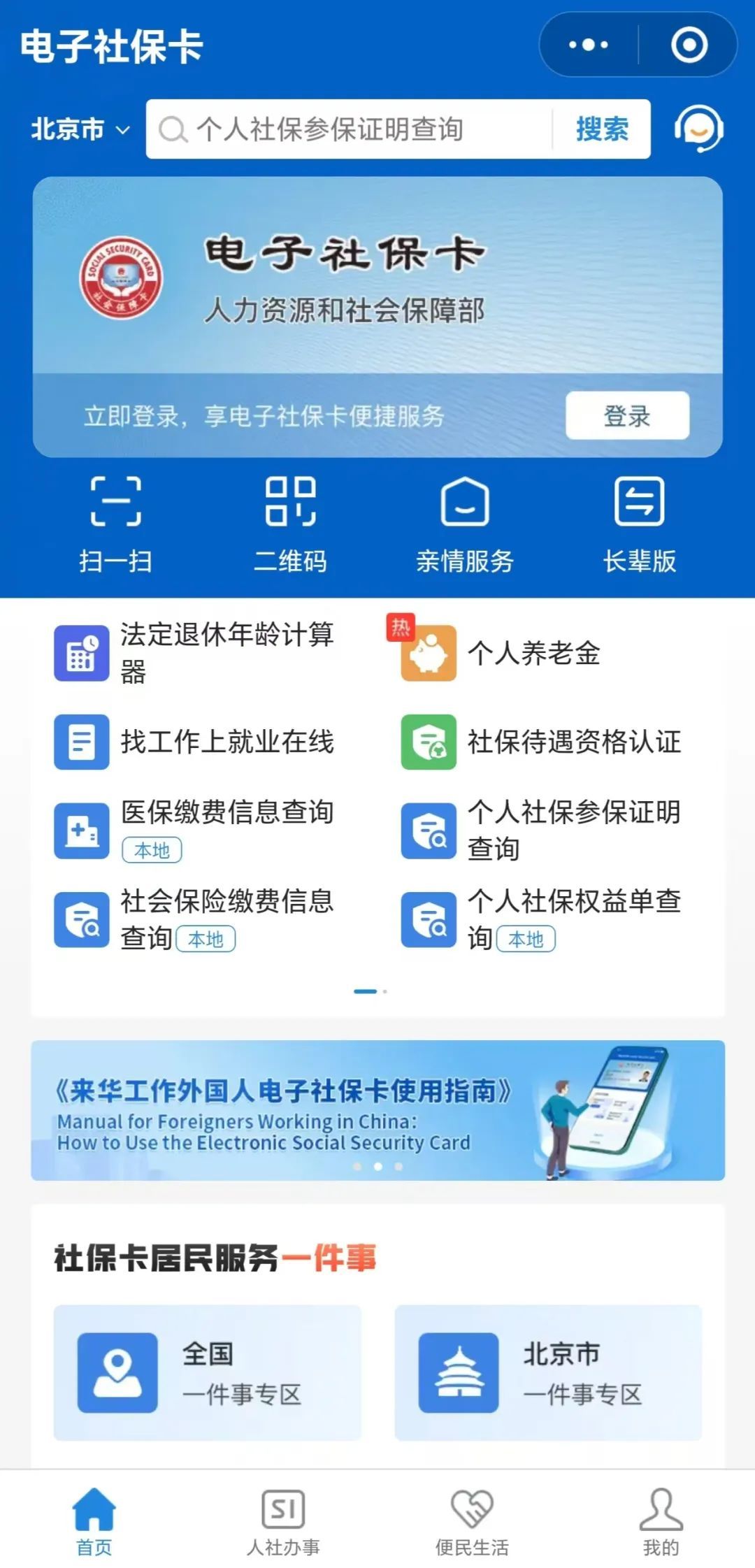The height and width of the screenshot is (1568, 755).
Task: Tap the 登录 button on the card
Action: click(x=627, y=416)
